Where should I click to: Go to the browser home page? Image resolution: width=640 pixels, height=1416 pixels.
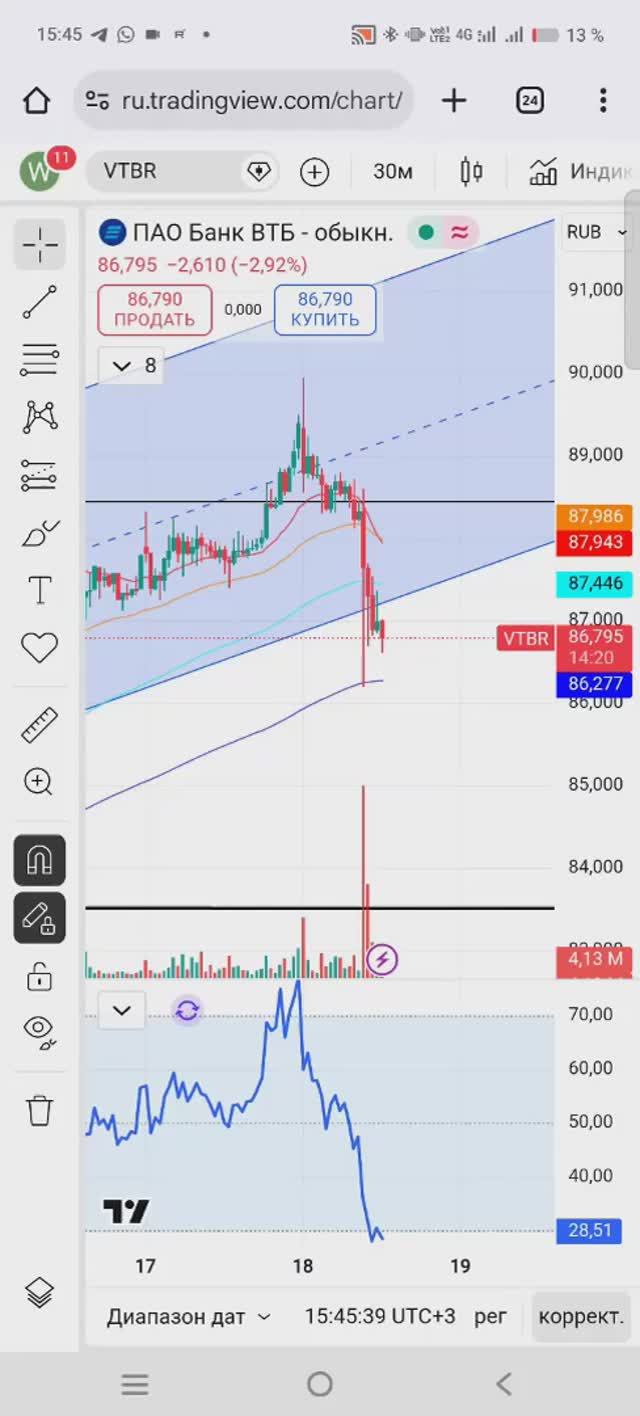pos(37,100)
